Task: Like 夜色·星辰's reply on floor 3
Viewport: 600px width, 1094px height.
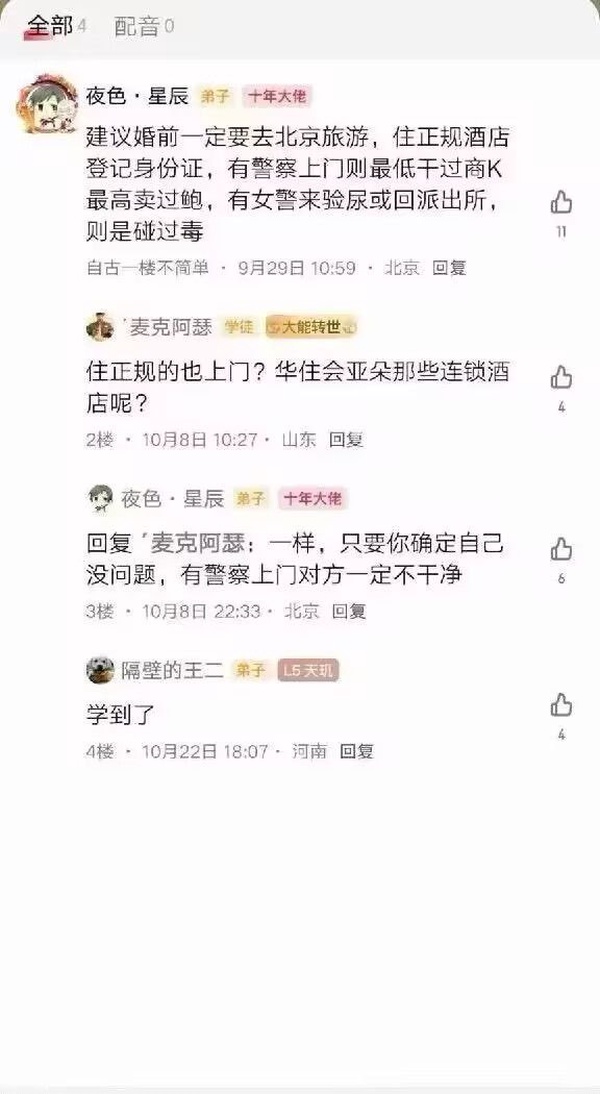Action: pyautogui.click(x=561, y=549)
